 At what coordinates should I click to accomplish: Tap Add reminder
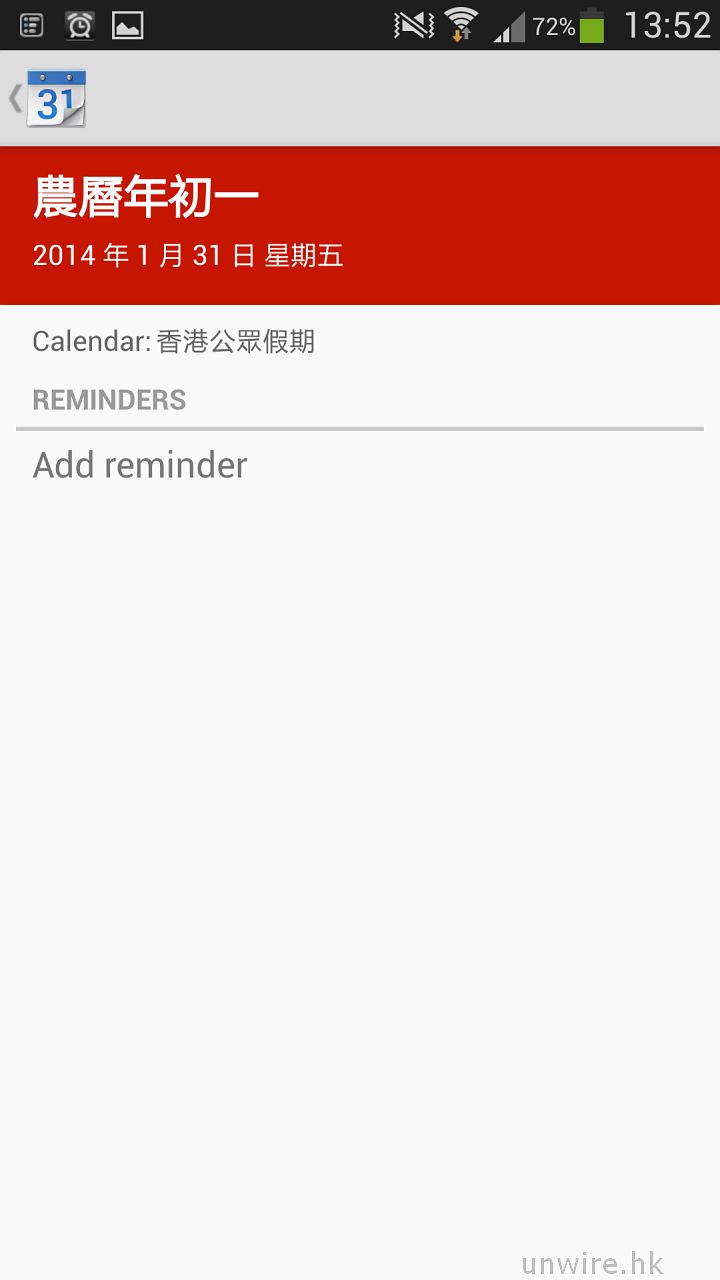(140, 465)
